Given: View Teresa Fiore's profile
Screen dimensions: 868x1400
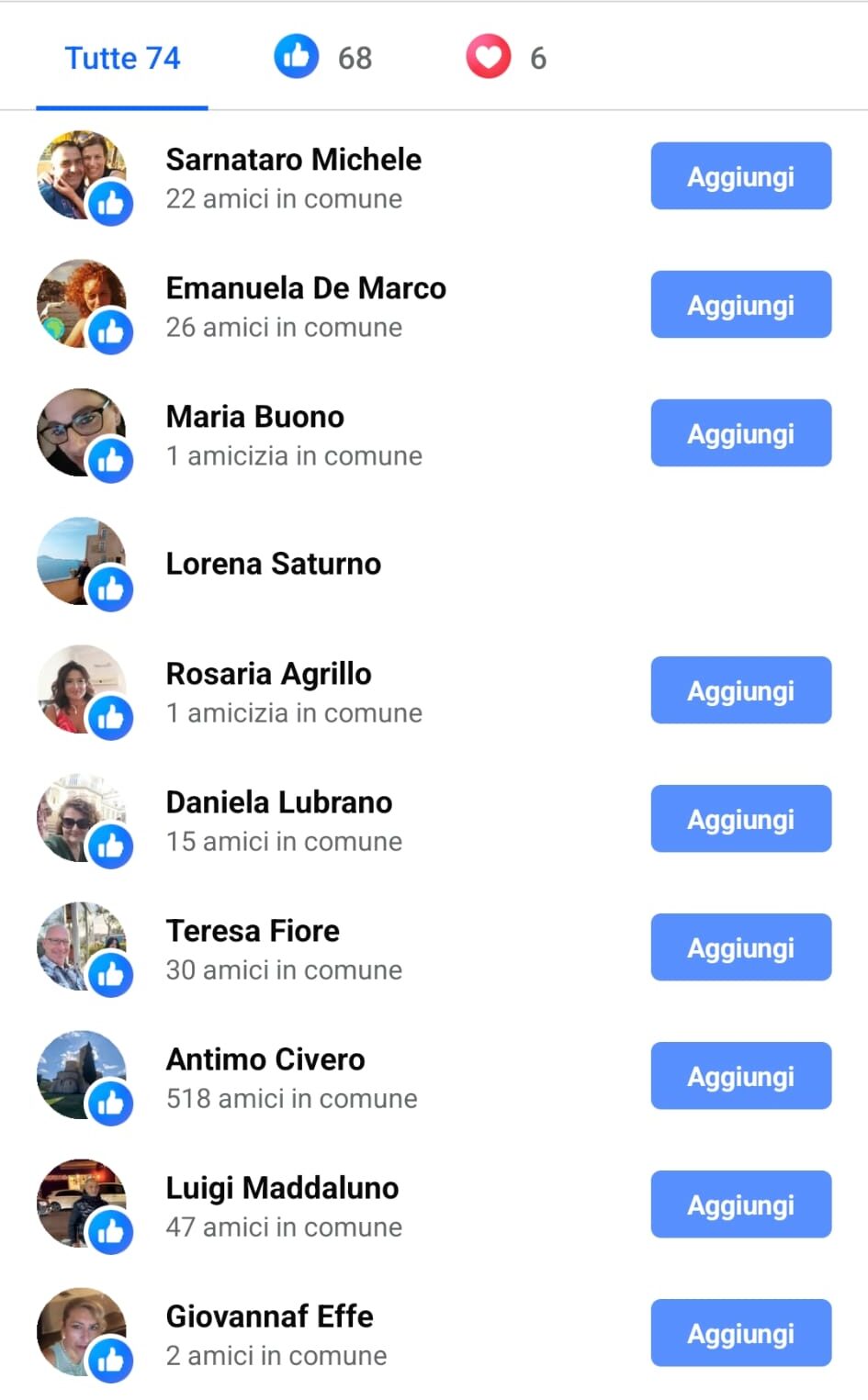Looking at the screenshot, I should [x=253, y=931].
